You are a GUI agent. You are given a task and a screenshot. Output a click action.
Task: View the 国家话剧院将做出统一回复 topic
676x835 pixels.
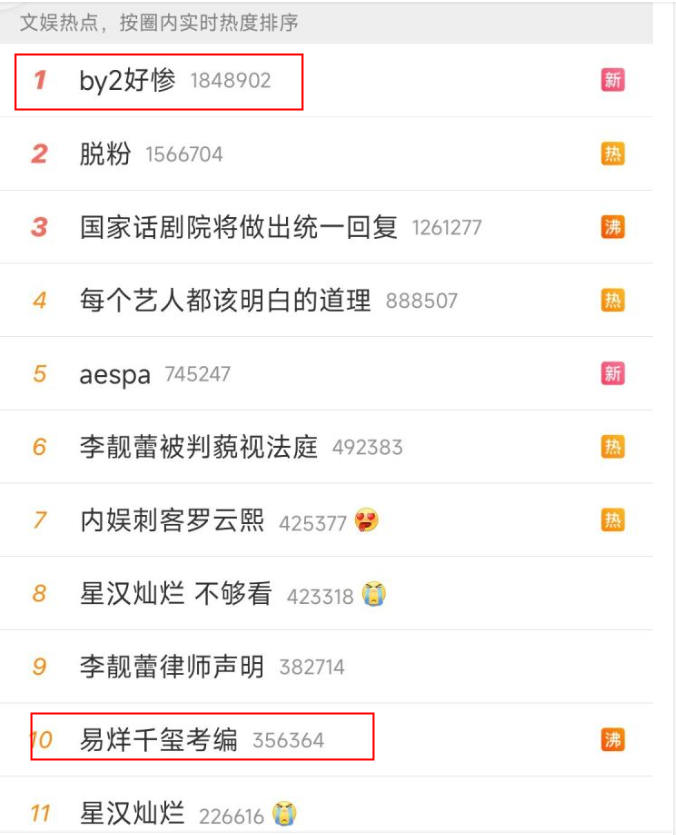point(238,227)
